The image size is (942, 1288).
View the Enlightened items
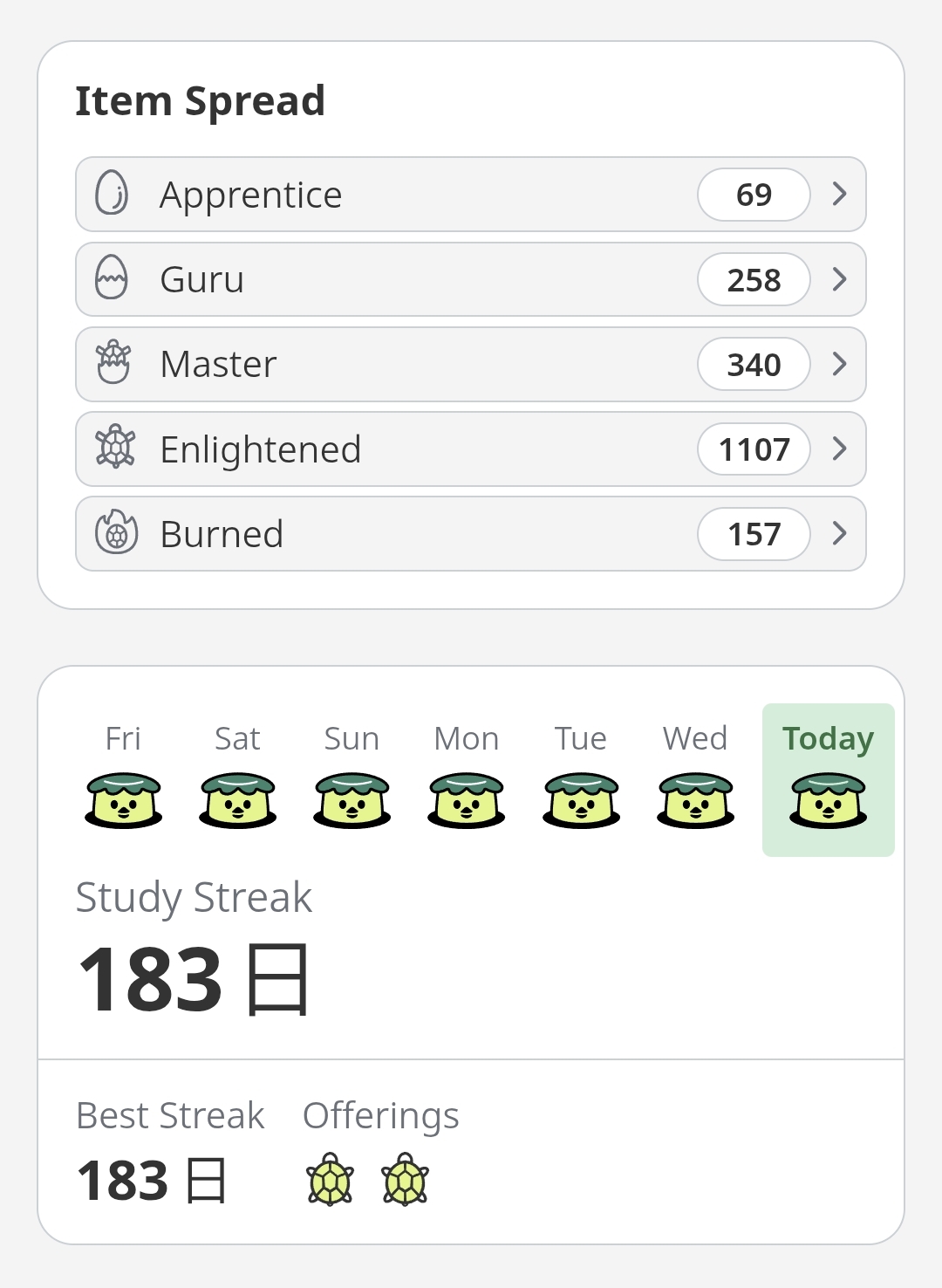point(470,449)
